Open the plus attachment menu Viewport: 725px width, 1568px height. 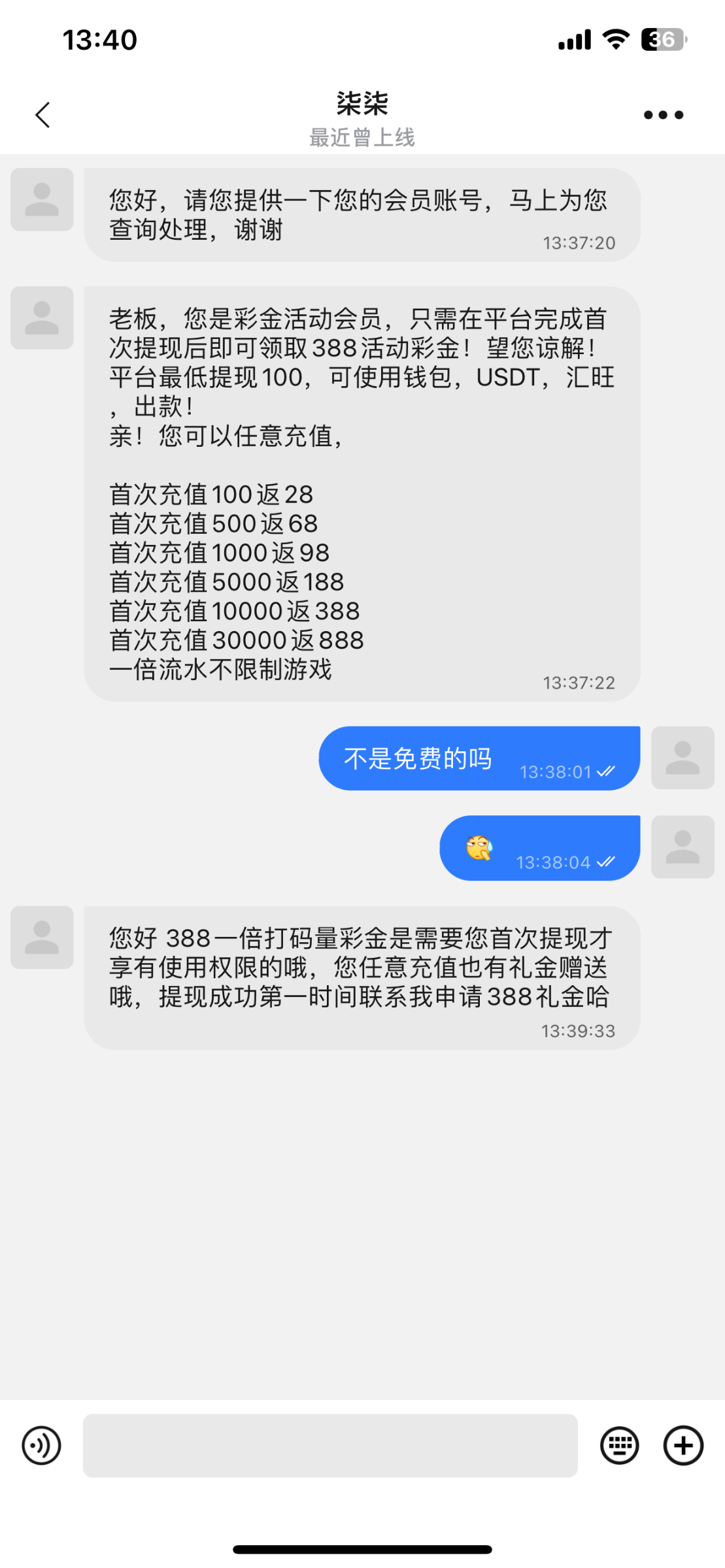(x=683, y=1445)
